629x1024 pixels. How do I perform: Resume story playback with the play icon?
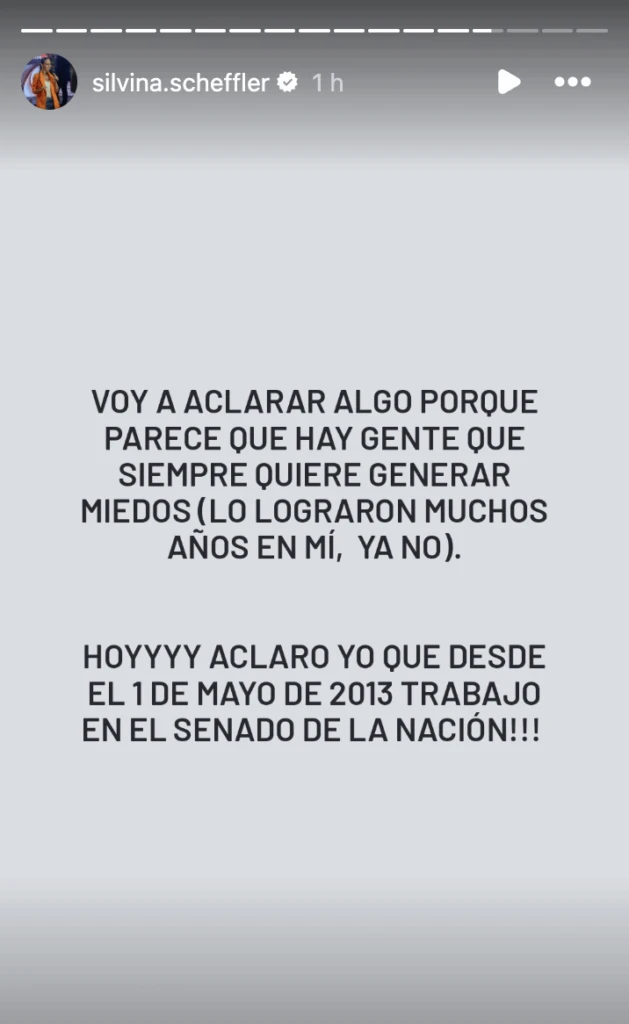point(509,82)
